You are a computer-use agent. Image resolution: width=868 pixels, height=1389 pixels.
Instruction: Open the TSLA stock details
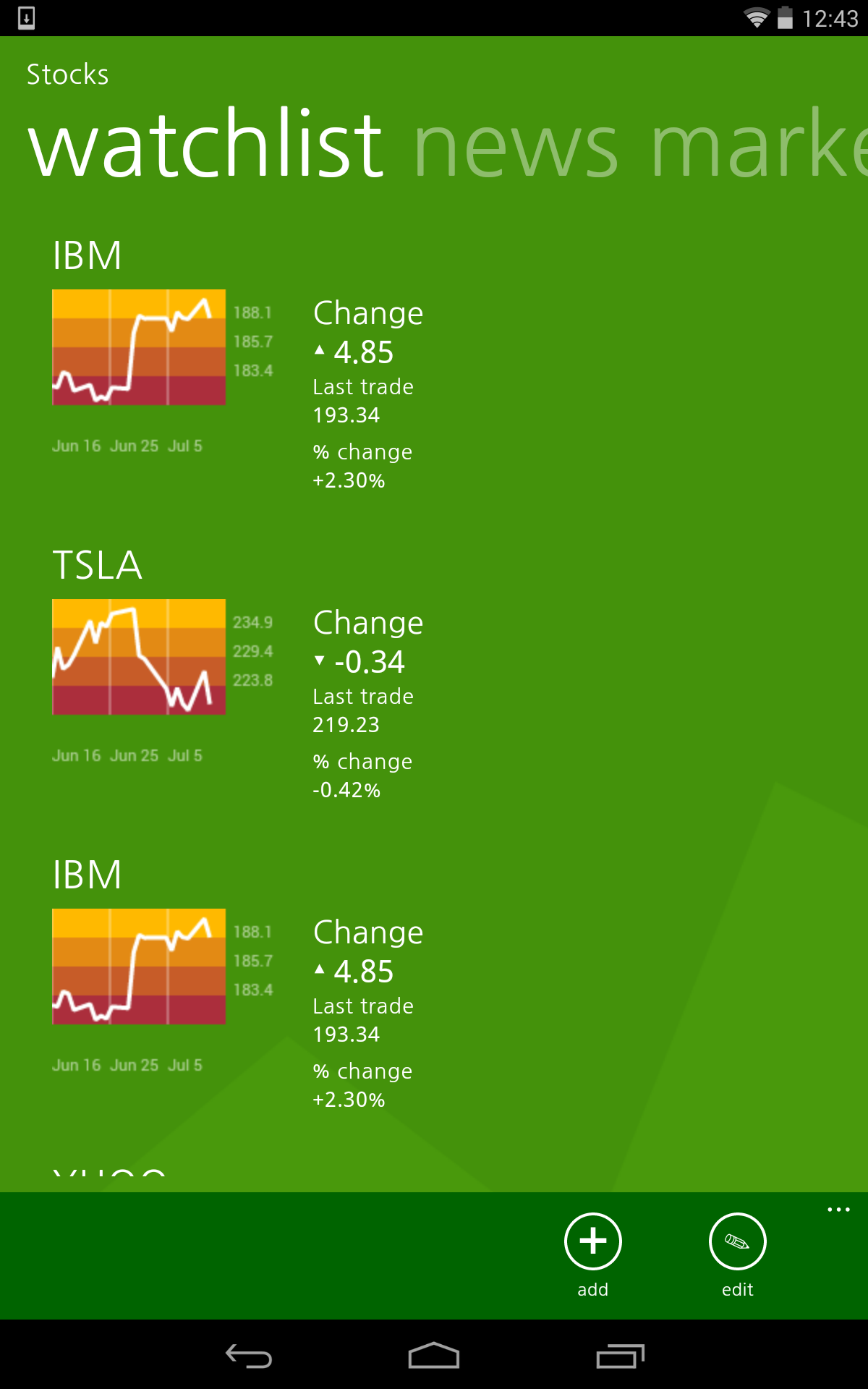point(97,565)
